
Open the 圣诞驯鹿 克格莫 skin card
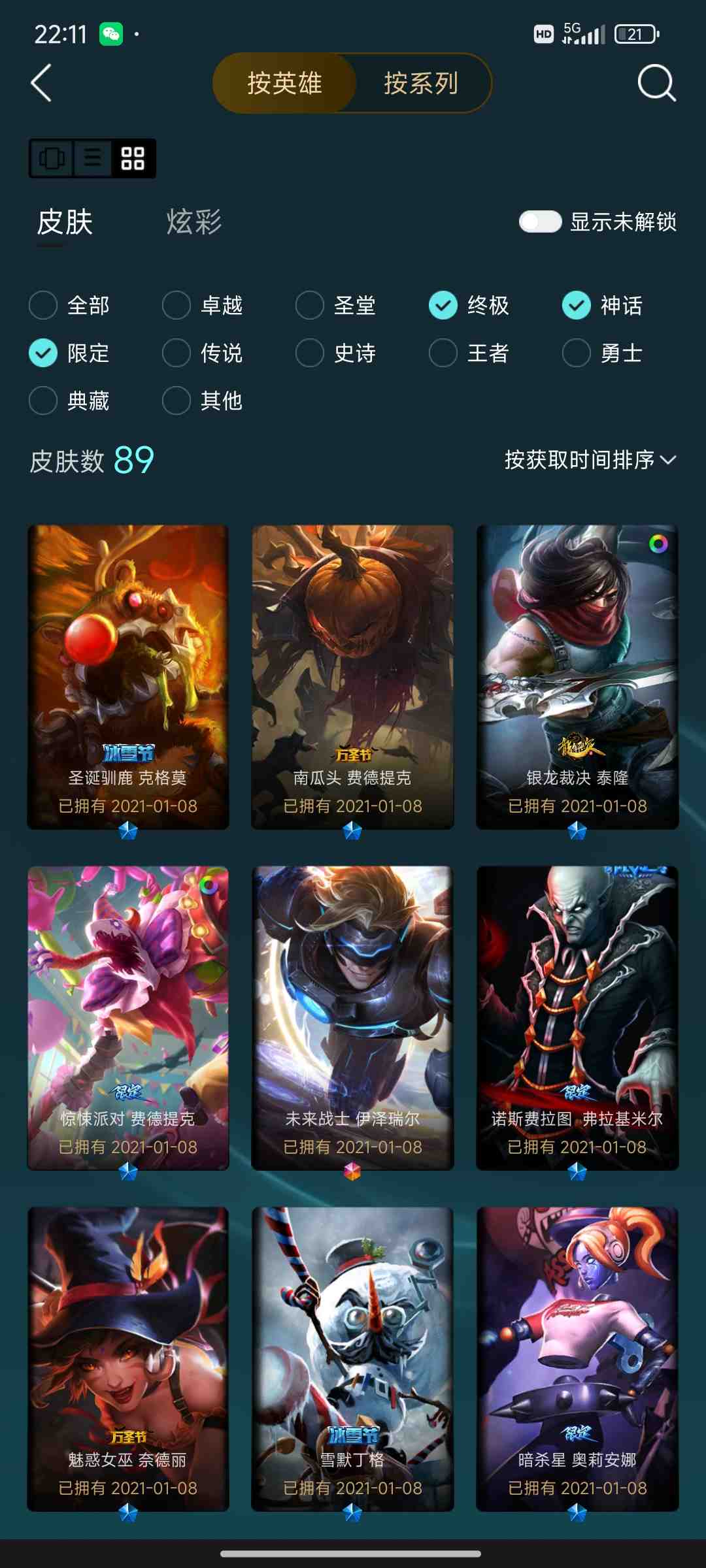coord(128,676)
